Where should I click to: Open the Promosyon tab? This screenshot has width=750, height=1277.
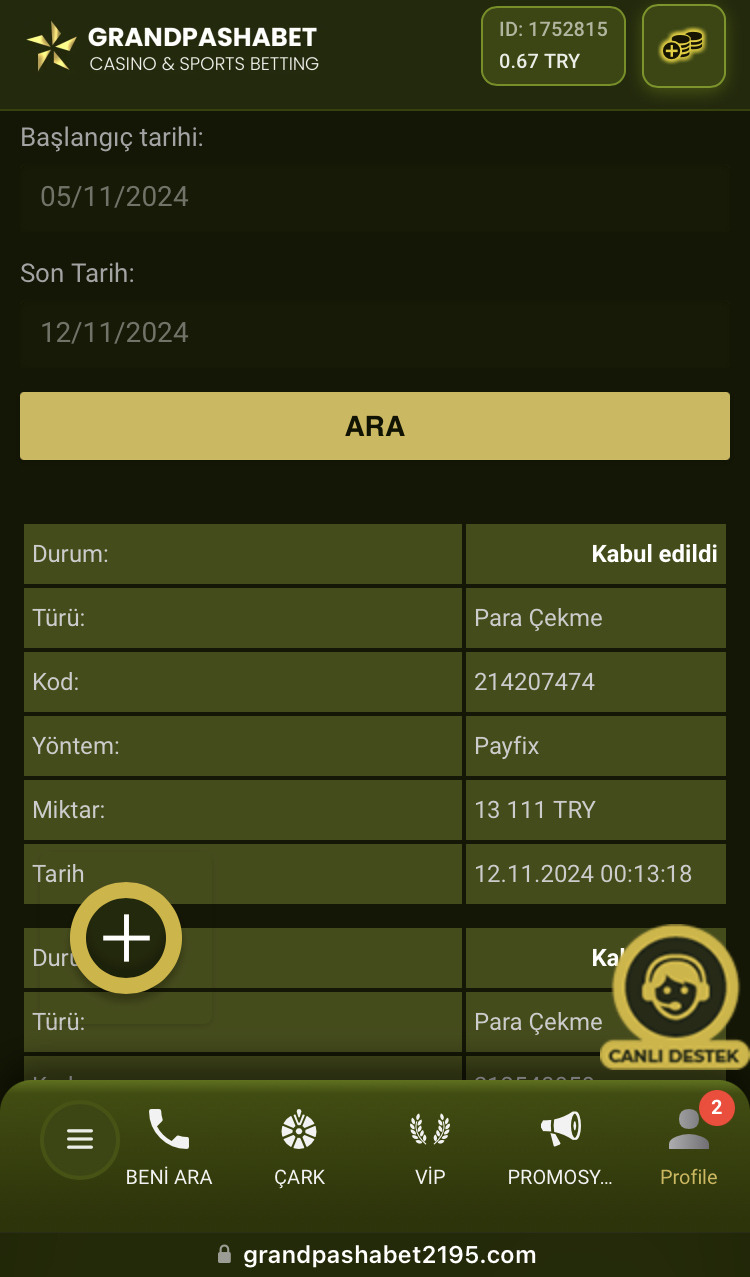560,1148
